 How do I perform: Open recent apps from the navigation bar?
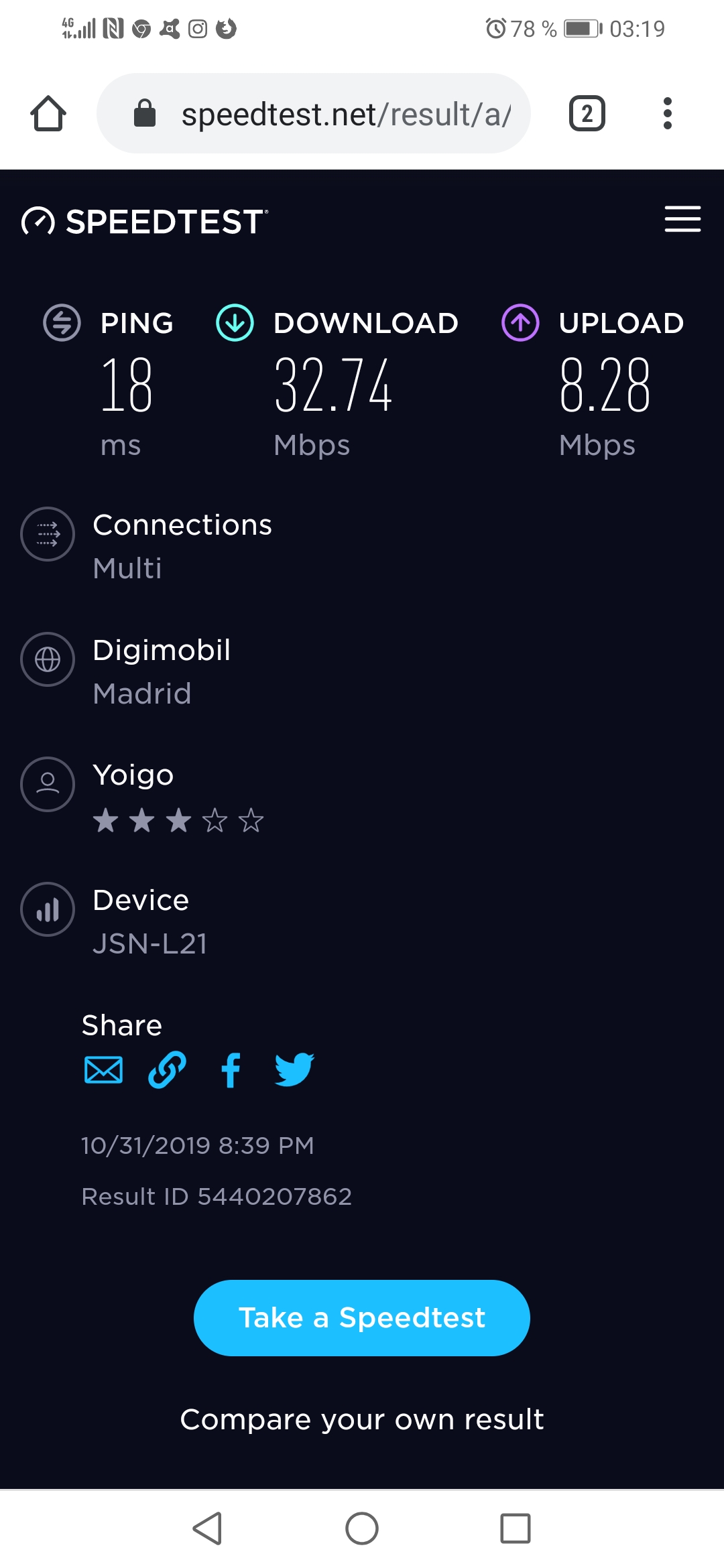tap(516, 1528)
